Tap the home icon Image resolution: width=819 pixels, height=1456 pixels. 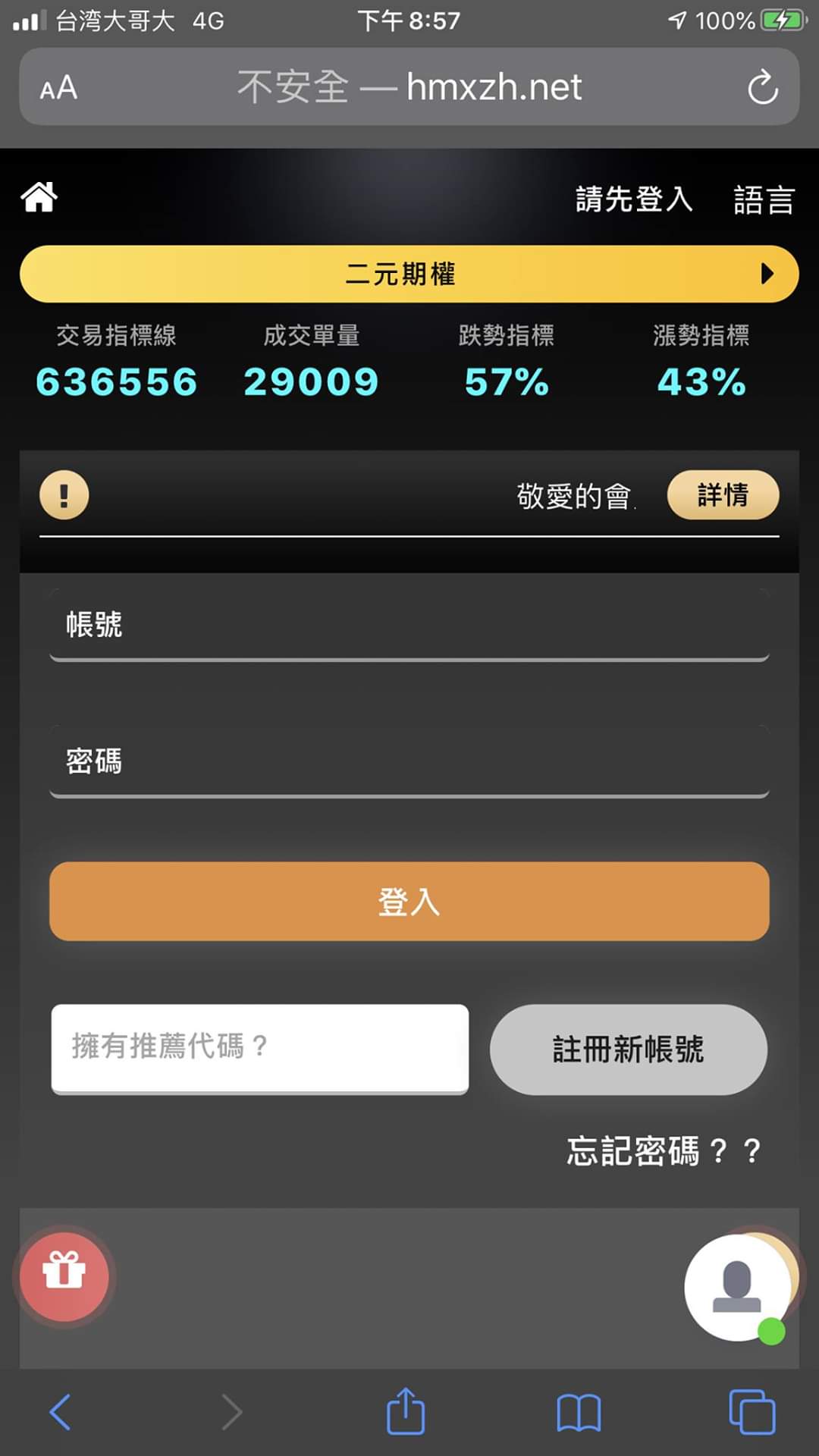pyautogui.click(x=39, y=197)
